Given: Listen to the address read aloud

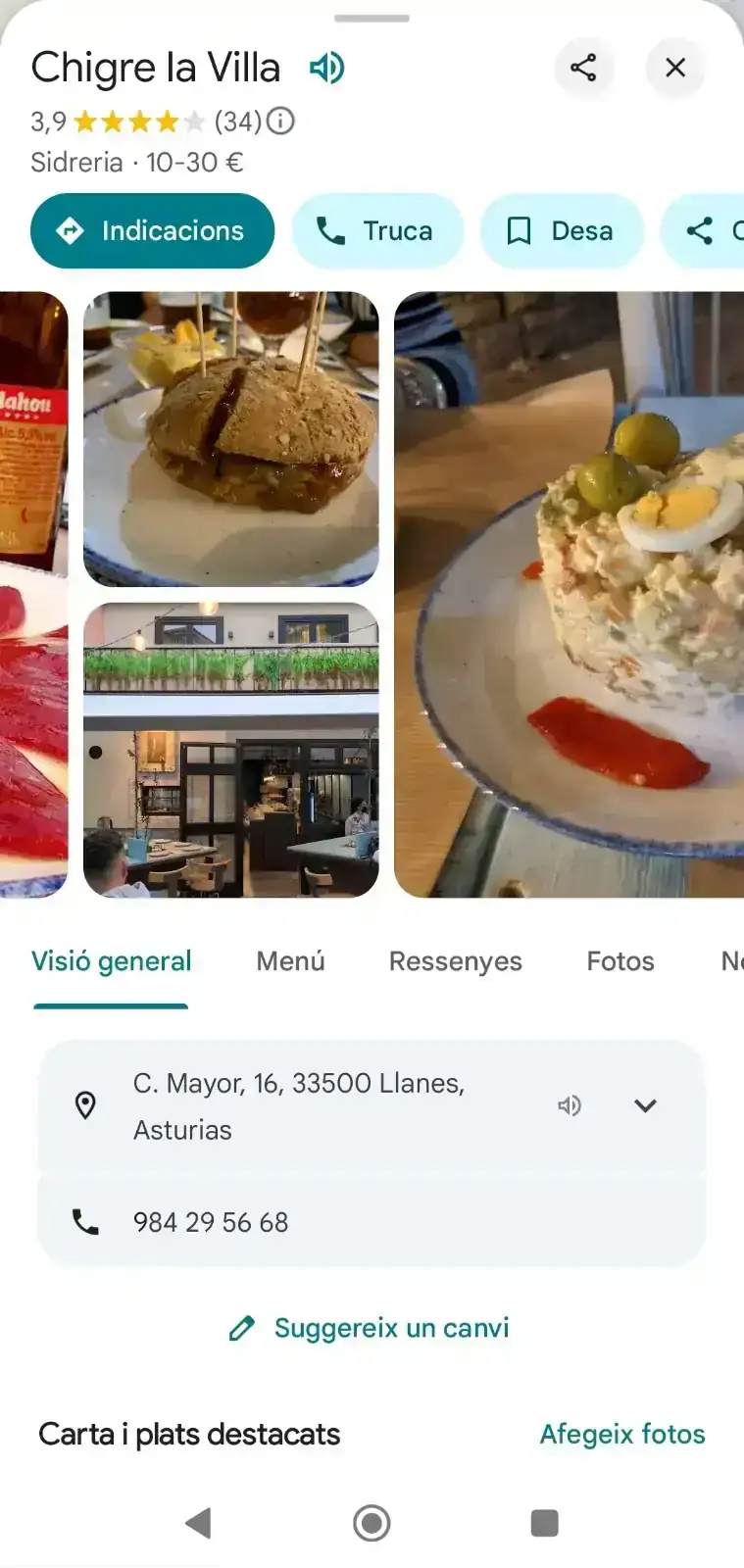Looking at the screenshot, I should (x=570, y=1105).
